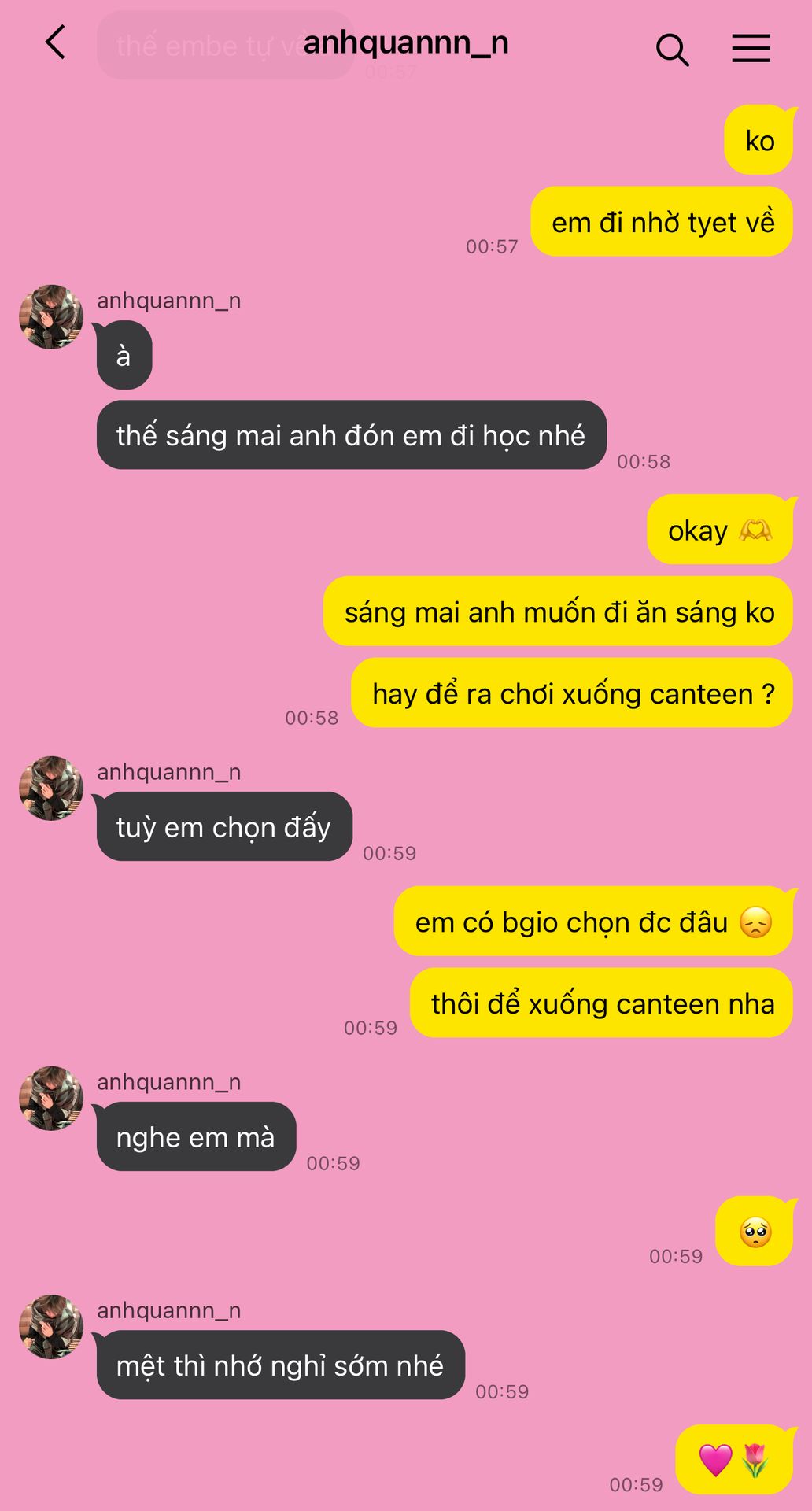The height and width of the screenshot is (1511, 812).
Task: Search within this conversation
Action: [x=672, y=49]
